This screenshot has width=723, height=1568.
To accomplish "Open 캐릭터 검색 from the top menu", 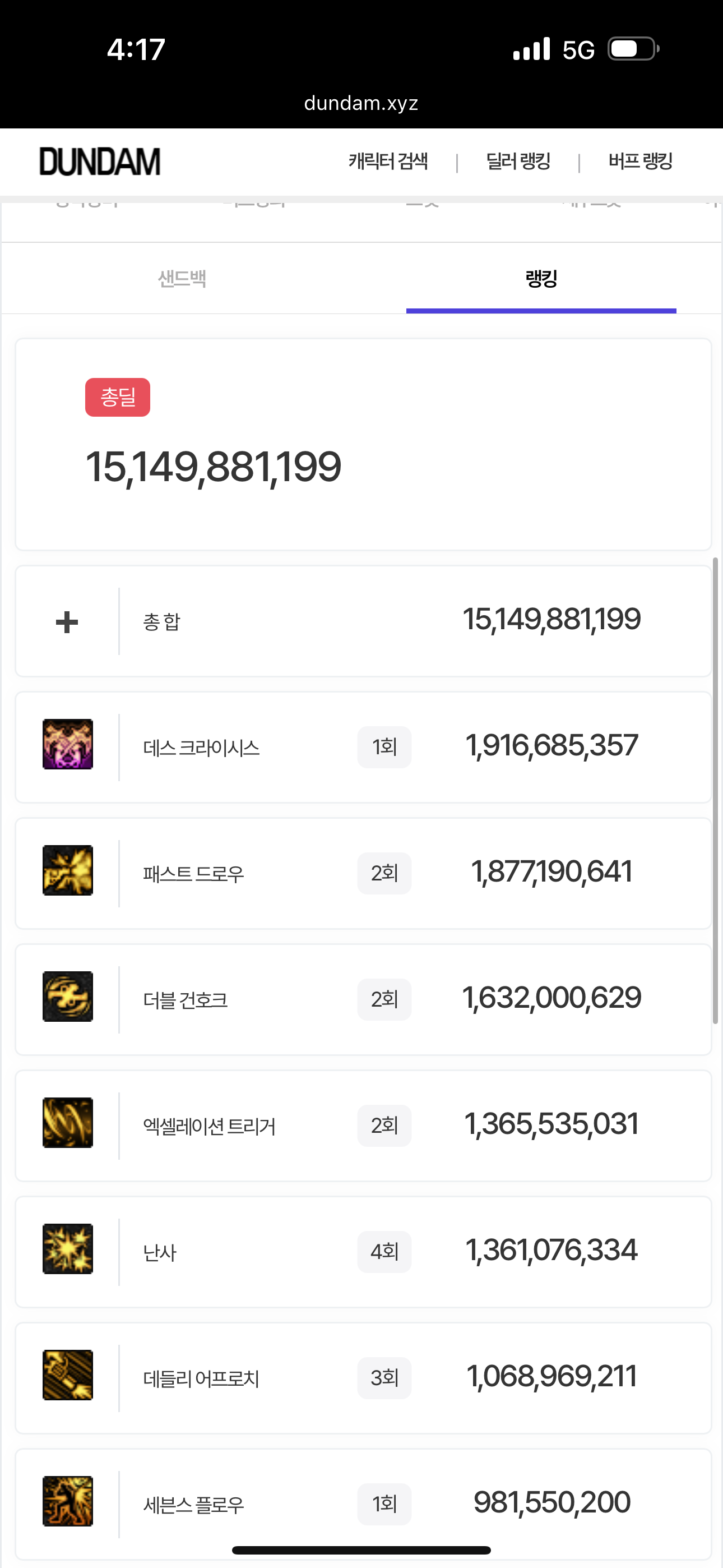I will 388,162.
